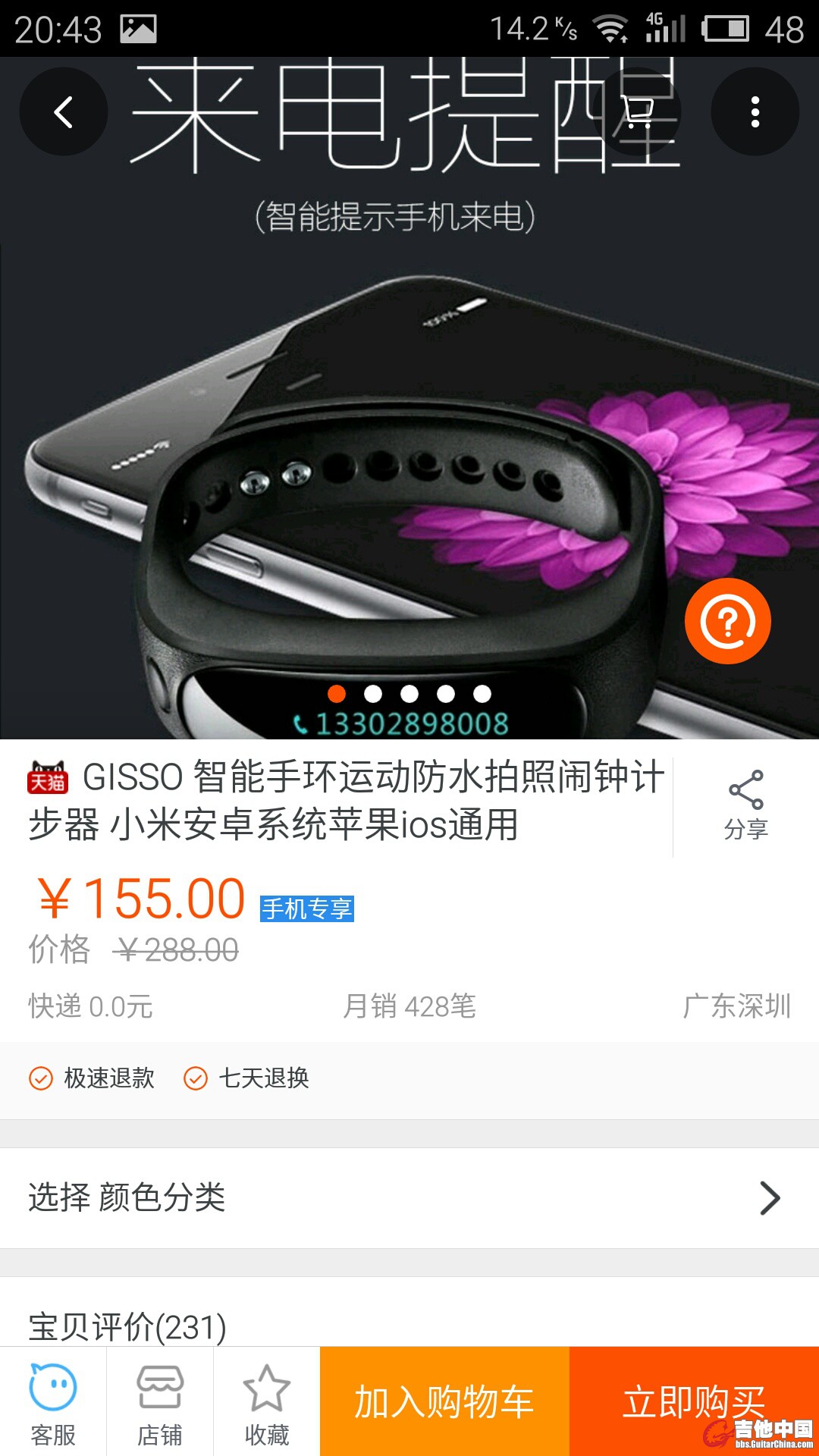The width and height of the screenshot is (819, 1456).
Task: Tap the orange help question button
Action: coord(727,621)
